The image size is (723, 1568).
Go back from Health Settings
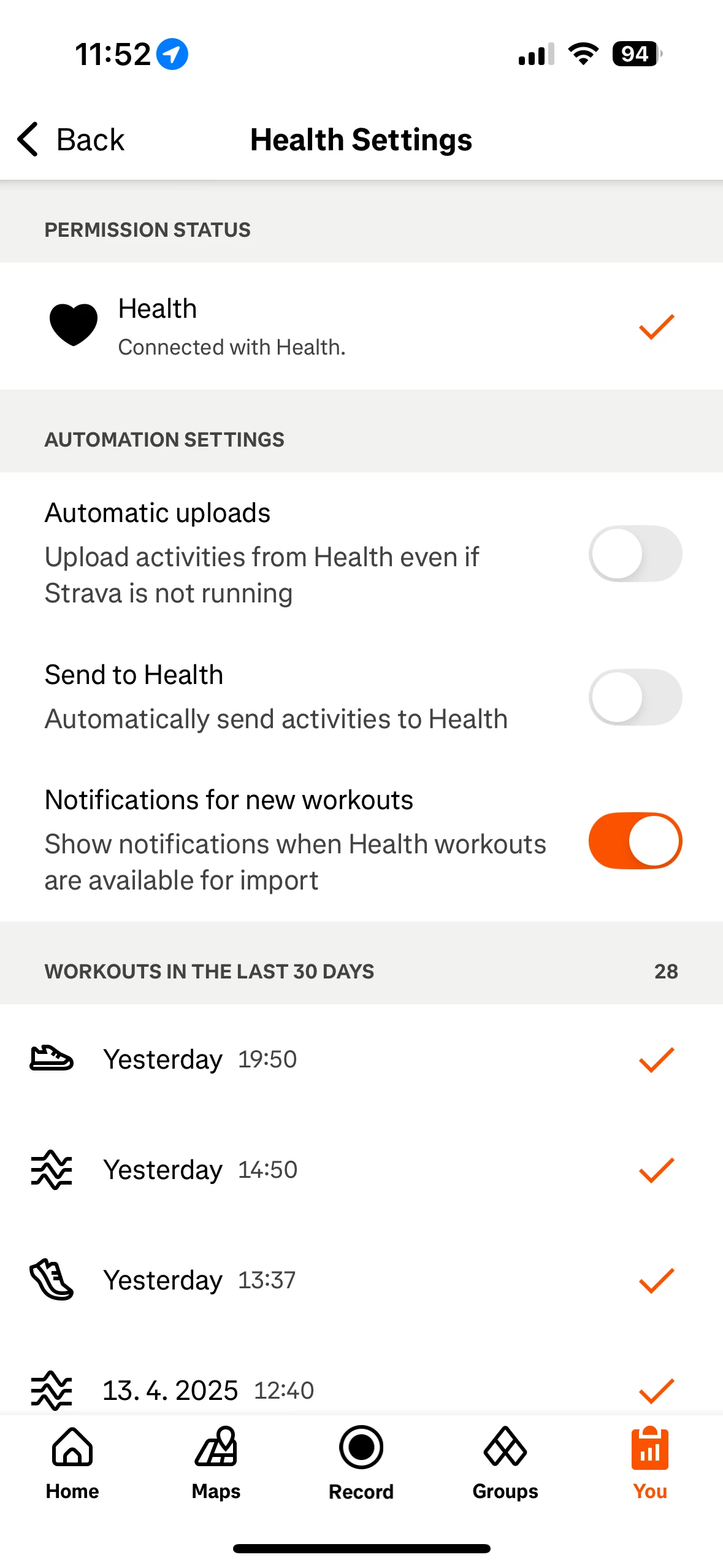[x=71, y=140]
